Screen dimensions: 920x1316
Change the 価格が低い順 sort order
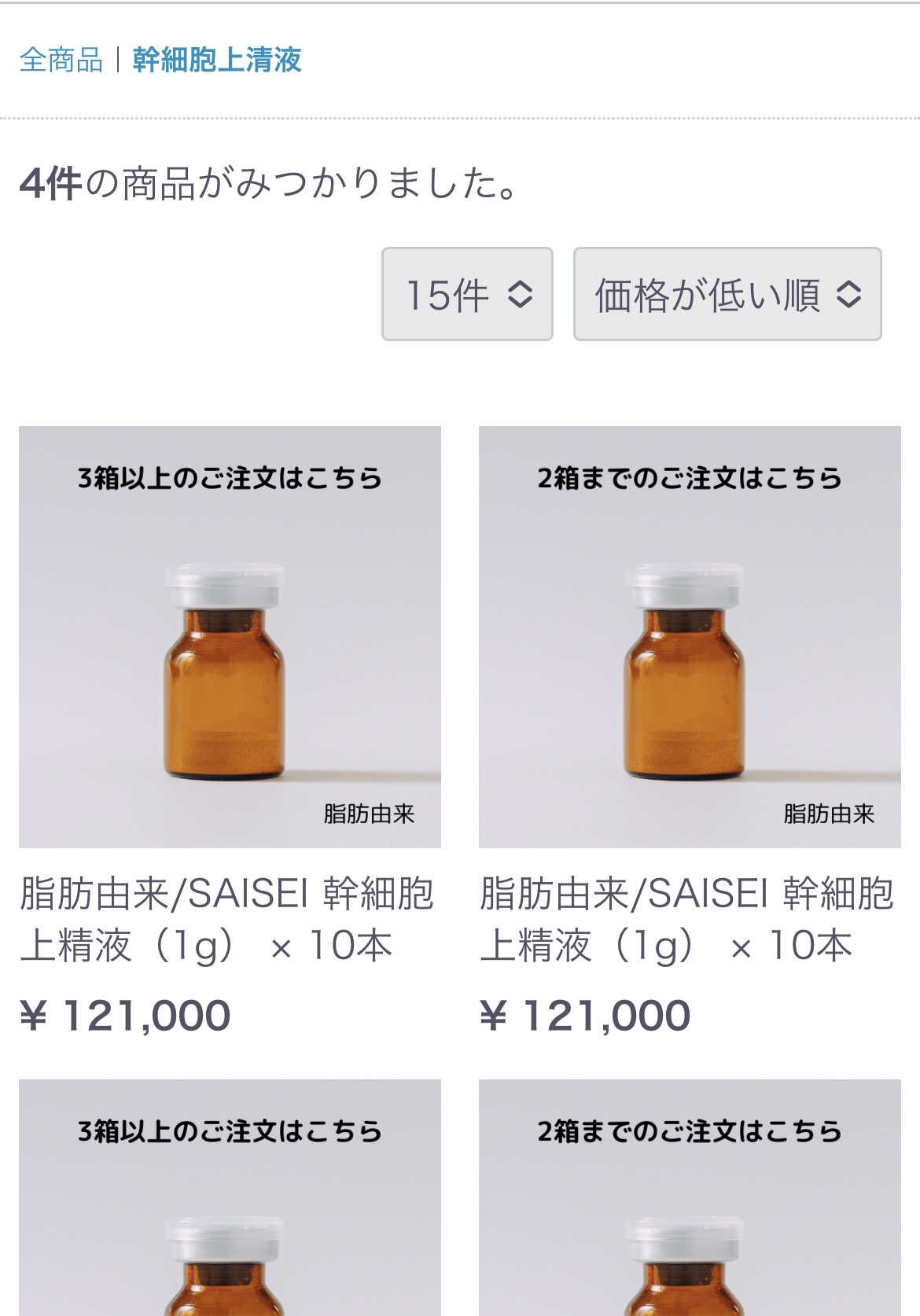(727, 294)
